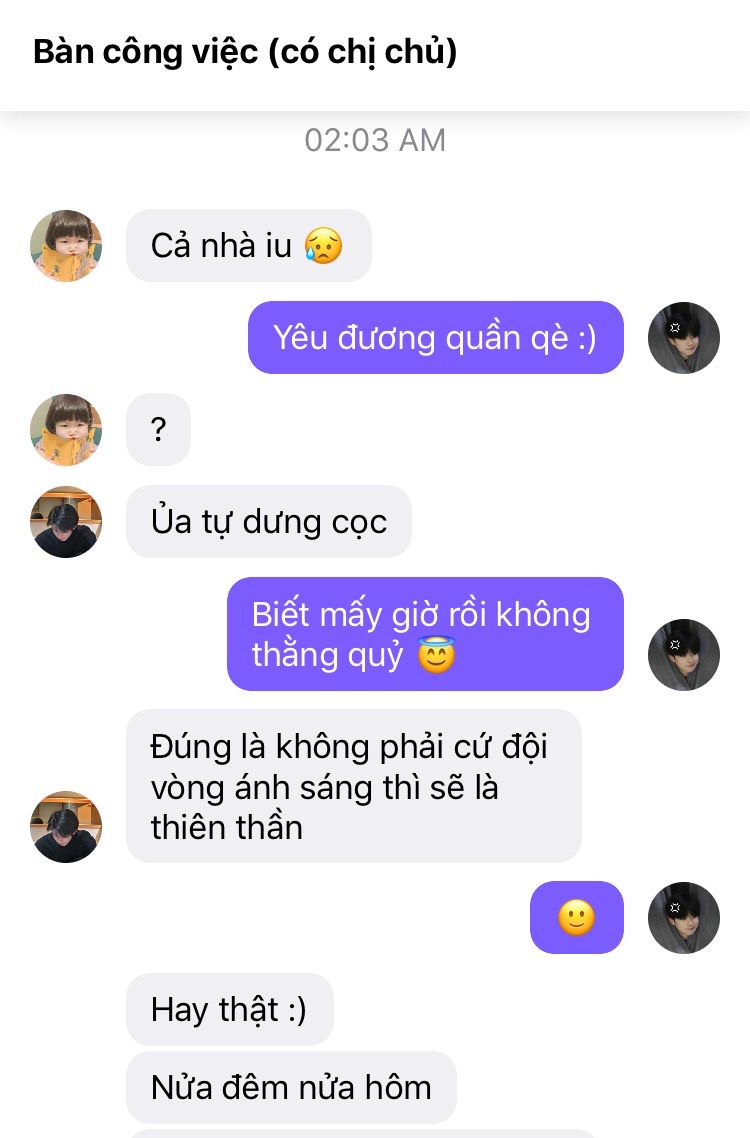750x1138 pixels.
Task: Tap avatar next to 'Yêu đương quần qè' message
Action: (x=684, y=338)
